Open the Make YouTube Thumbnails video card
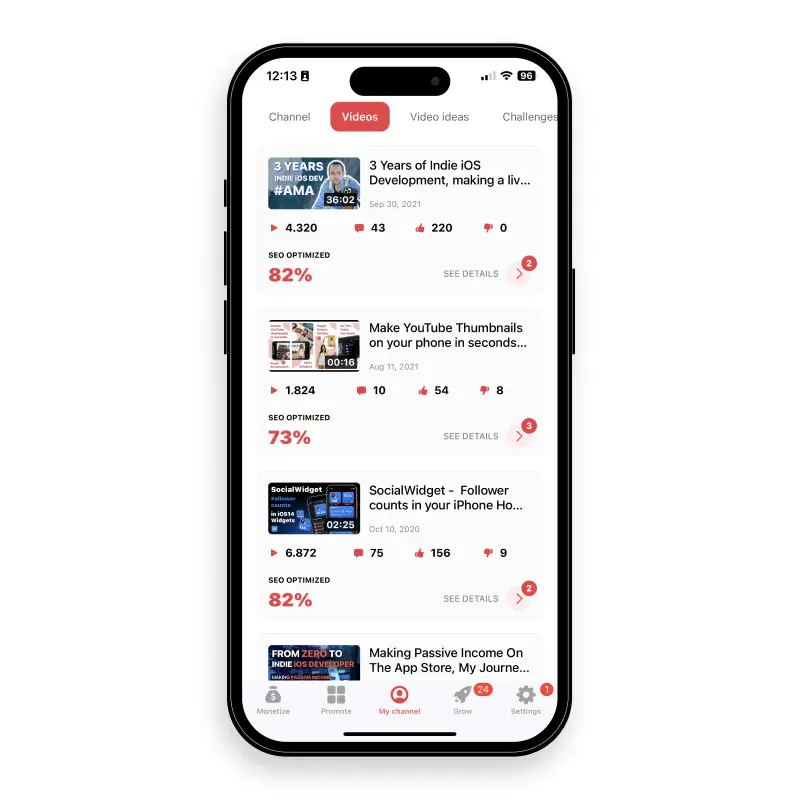The image size is (800, 800). pos(449,335)
